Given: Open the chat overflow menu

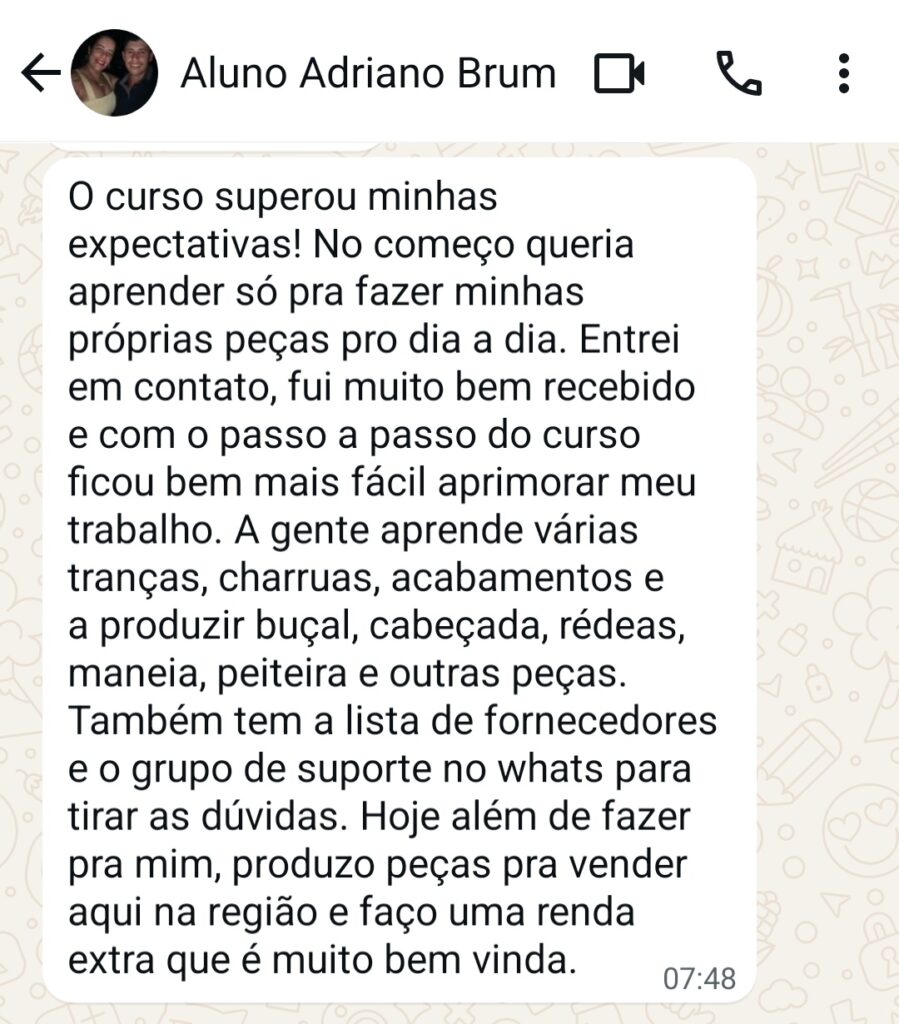Looking at the screenshot, I should pyautogui.click(x=844, y=74).
